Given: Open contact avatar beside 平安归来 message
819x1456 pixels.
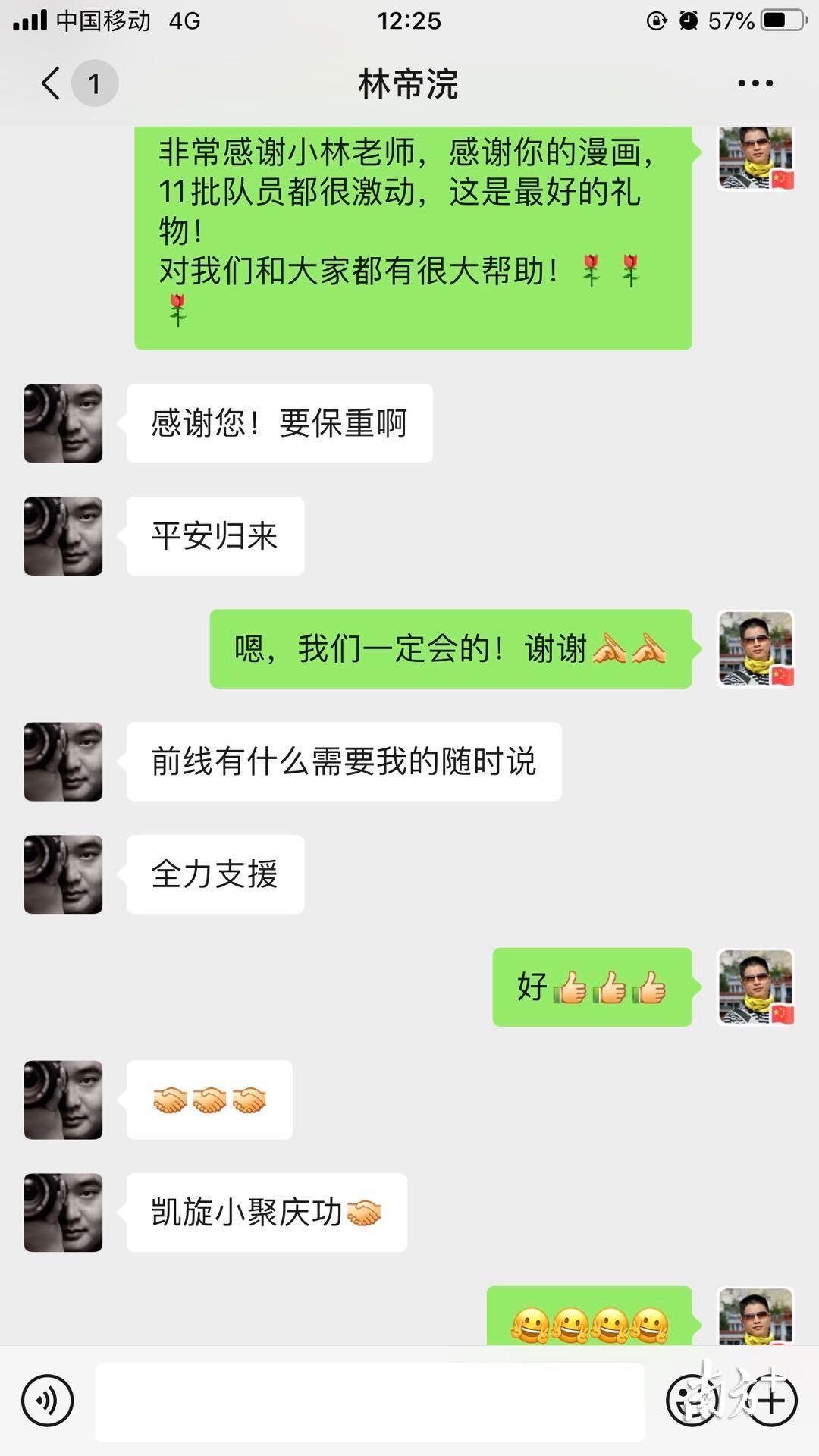Looking at the screenshot, I should click(63, 536).
